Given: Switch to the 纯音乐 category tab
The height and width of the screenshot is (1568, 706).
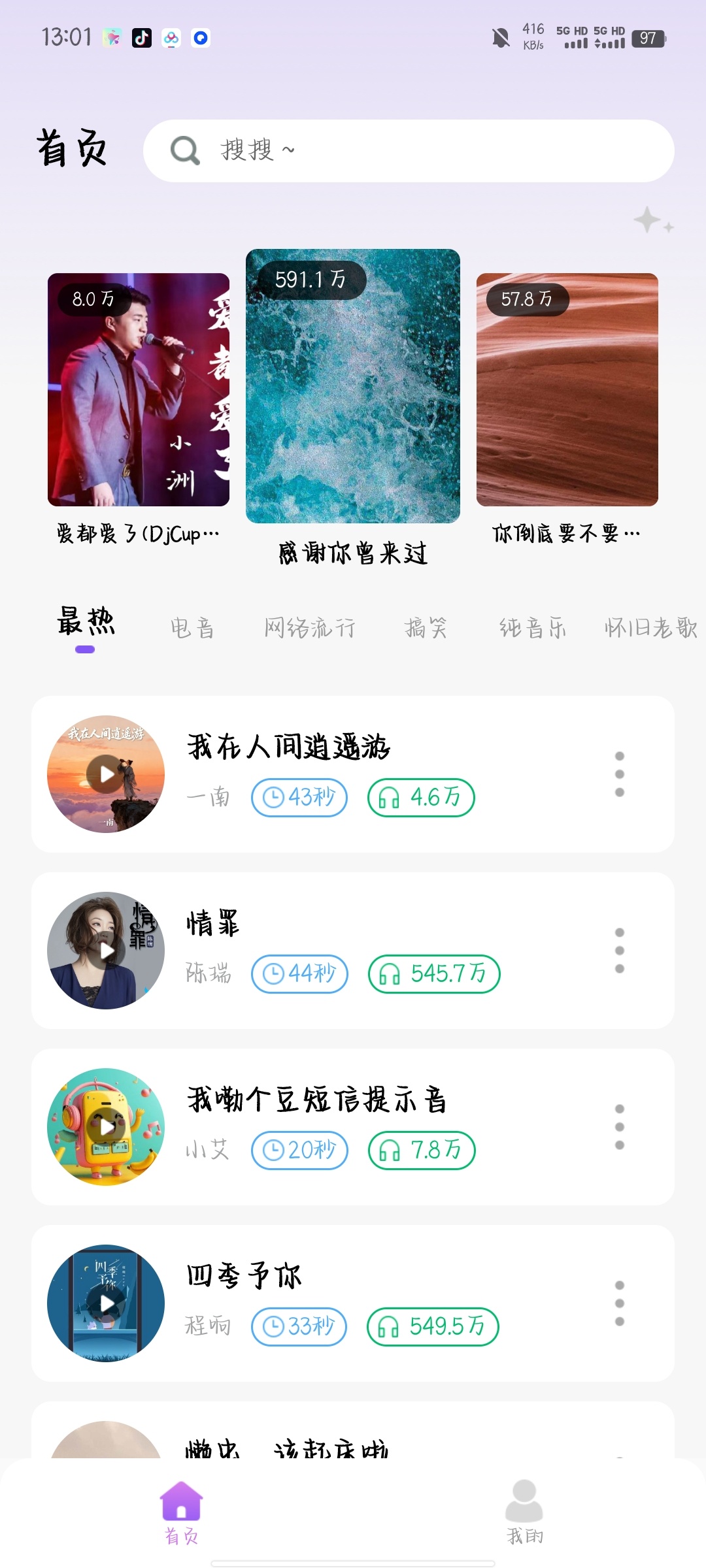Looking at the screenshot, I should (x=533, y=628).
